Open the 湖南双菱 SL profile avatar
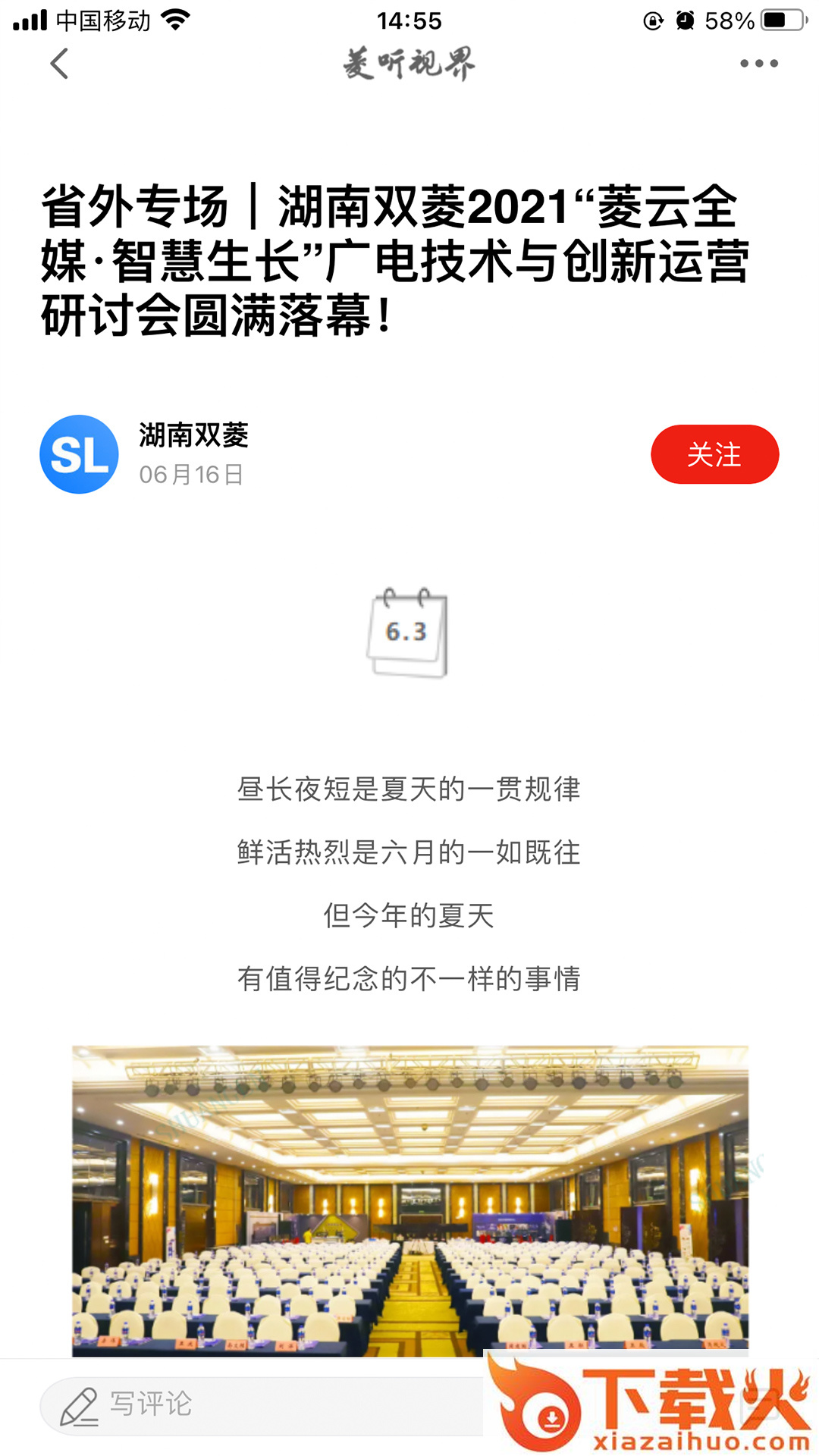The image size is (819, 1456). coord(79,454)
